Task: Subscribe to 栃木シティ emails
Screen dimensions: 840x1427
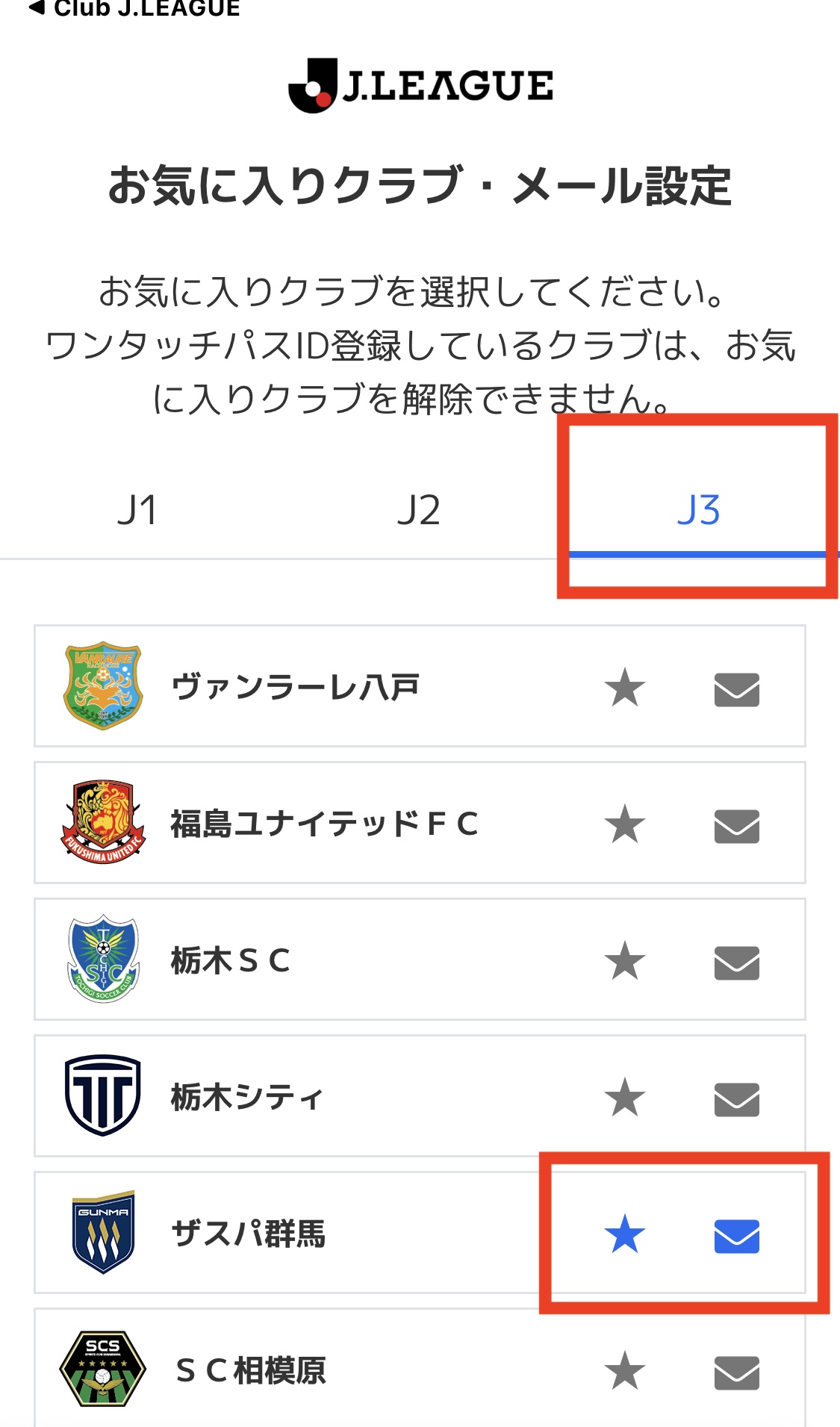Action: pyautogui.click(x=737, y=1099)
